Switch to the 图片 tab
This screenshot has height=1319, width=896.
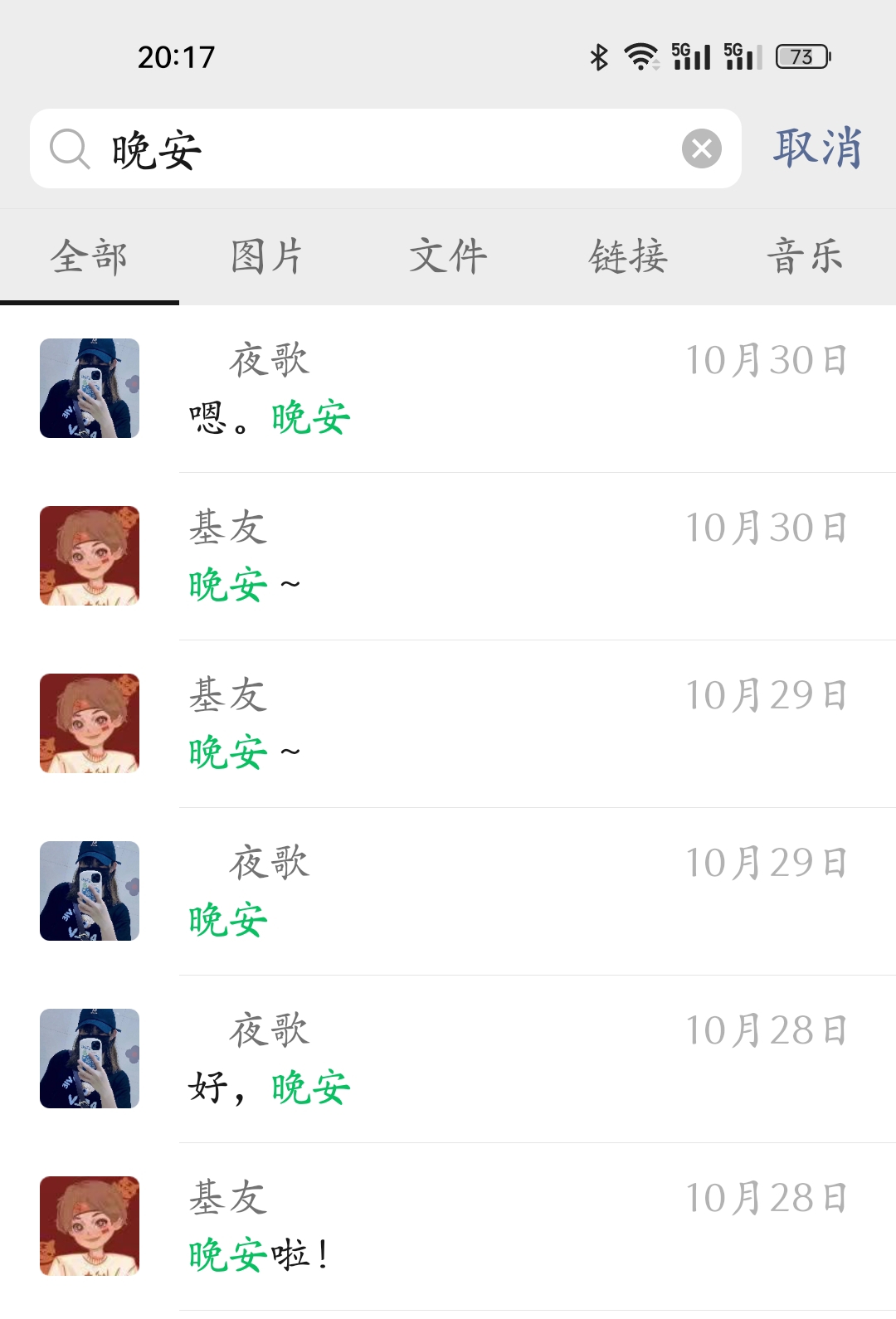[x=267, y=256]
